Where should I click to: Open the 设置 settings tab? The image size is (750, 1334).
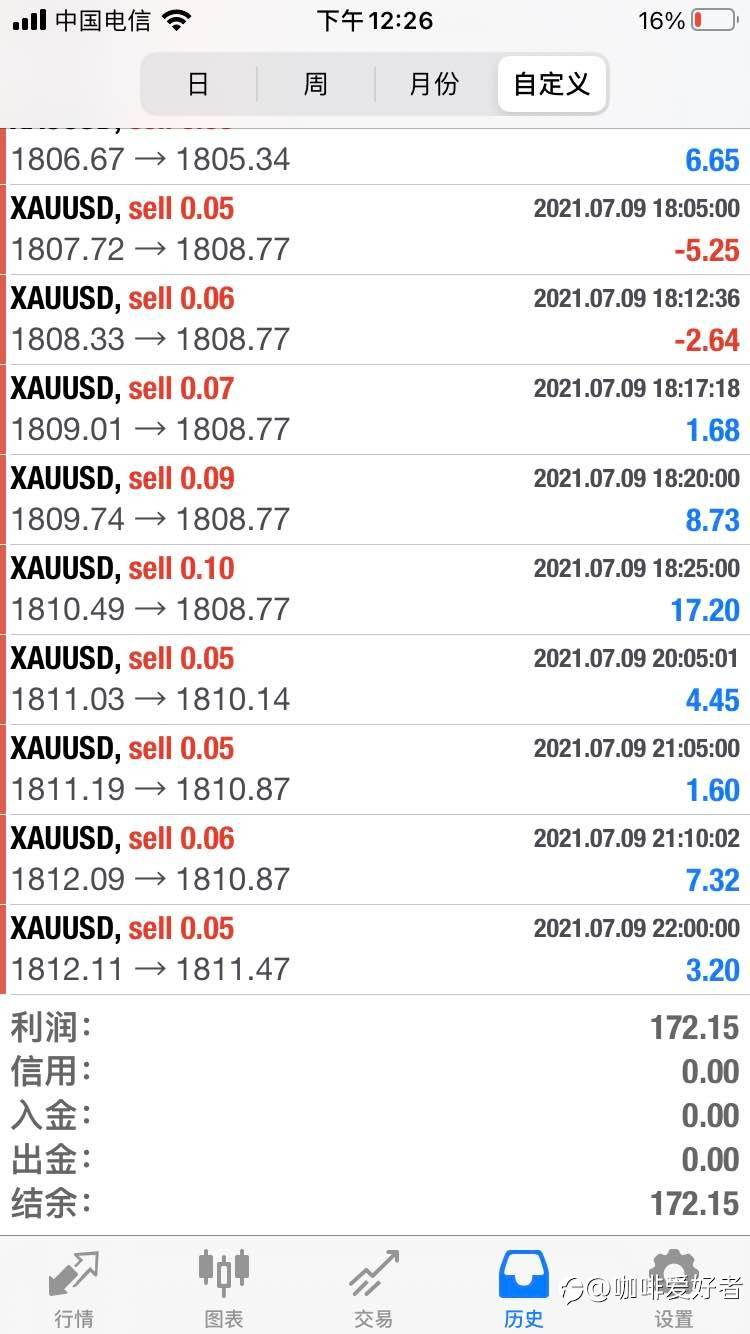673,1287
